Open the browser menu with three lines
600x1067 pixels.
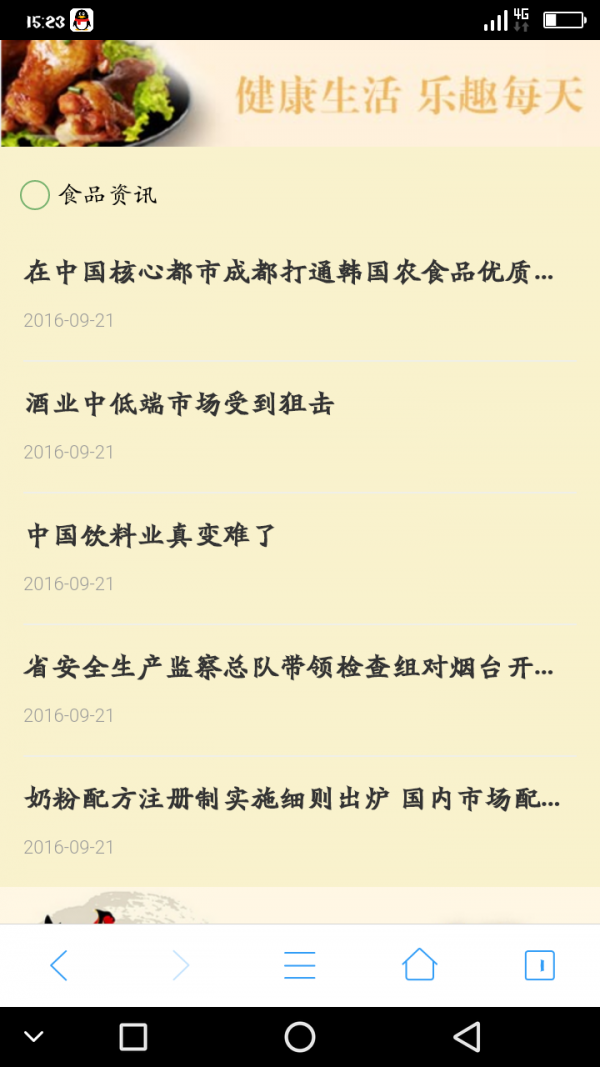click(300, 965)
